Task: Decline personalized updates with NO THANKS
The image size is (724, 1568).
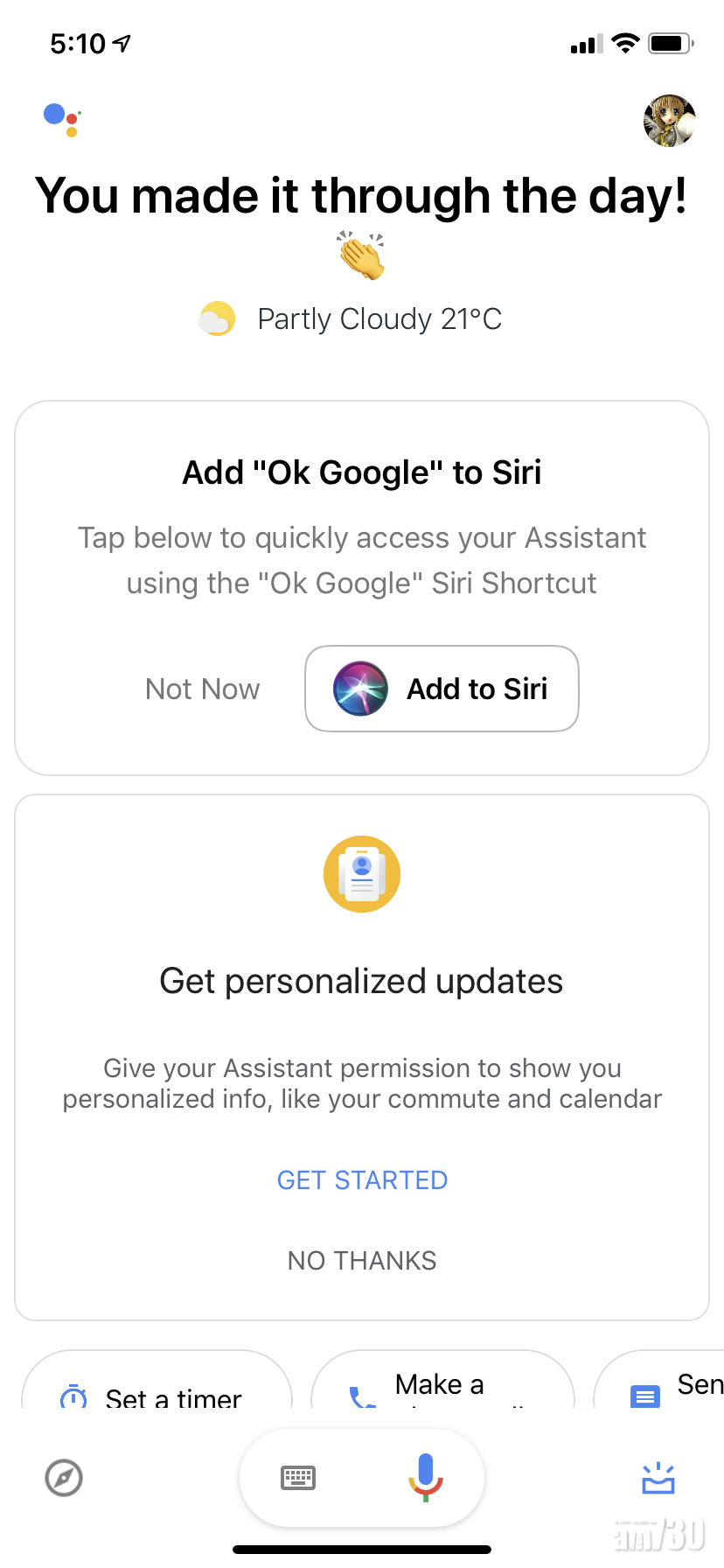Action: (x=362, y=1261)
